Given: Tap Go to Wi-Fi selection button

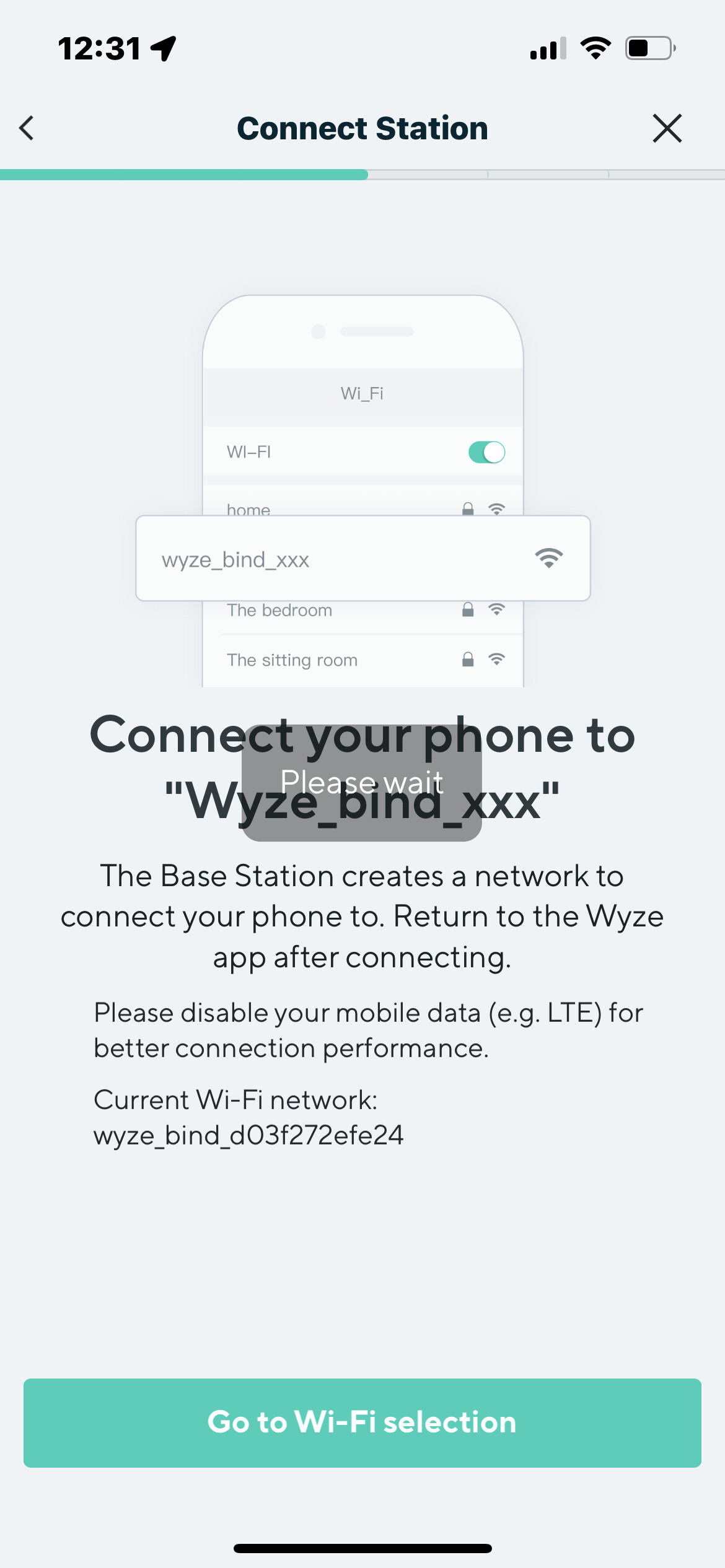Looking at the screenshot, I should (362, 1422).
